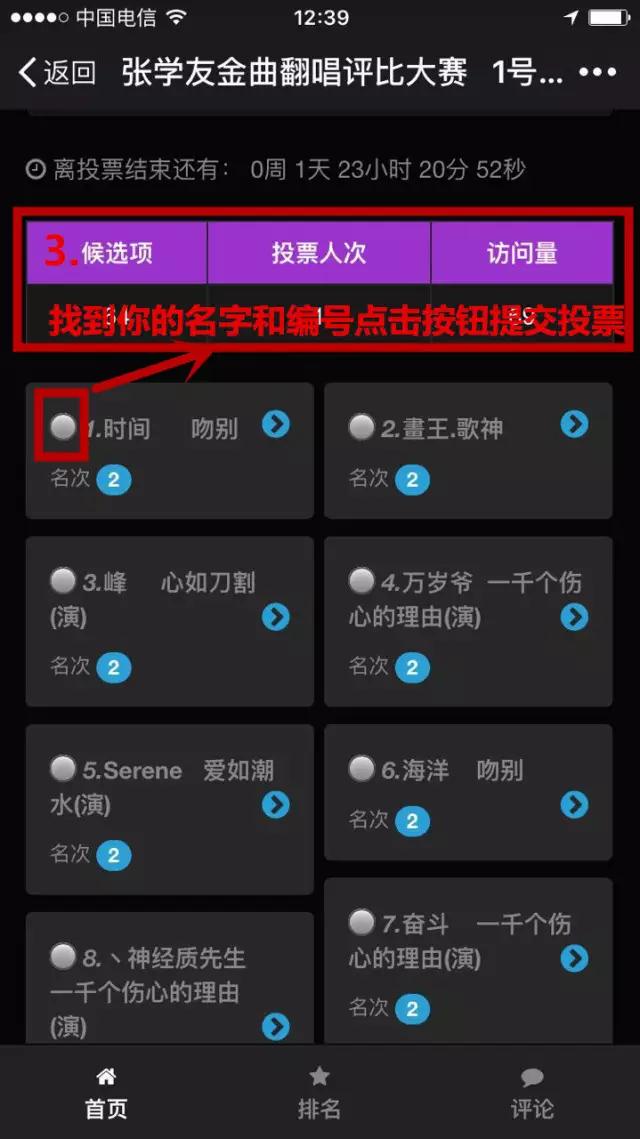640x1139 pixels.
Task: Select 7.奋斗 radio button
Action: coord(361,922)
